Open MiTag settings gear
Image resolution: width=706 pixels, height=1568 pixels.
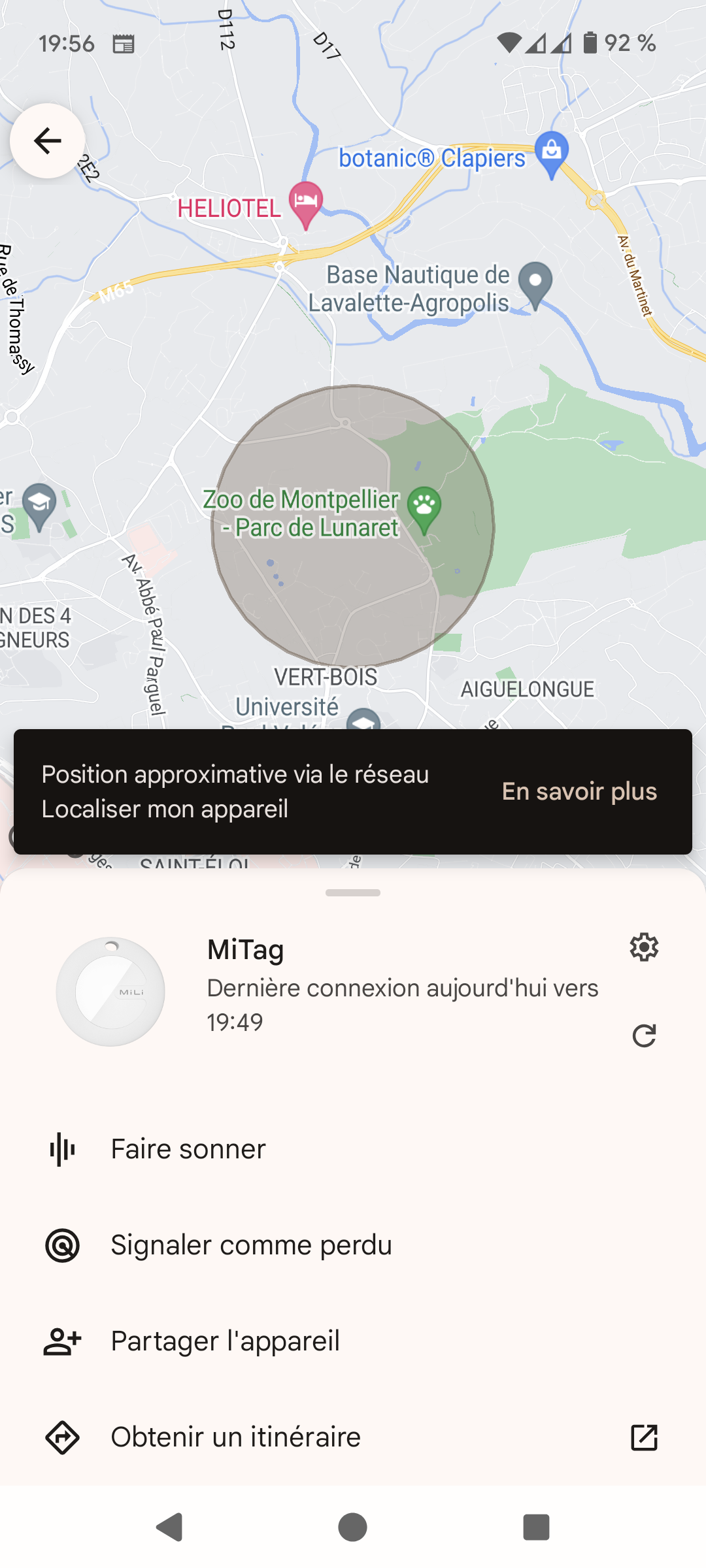pyautogui.click(x=644, y=947)
